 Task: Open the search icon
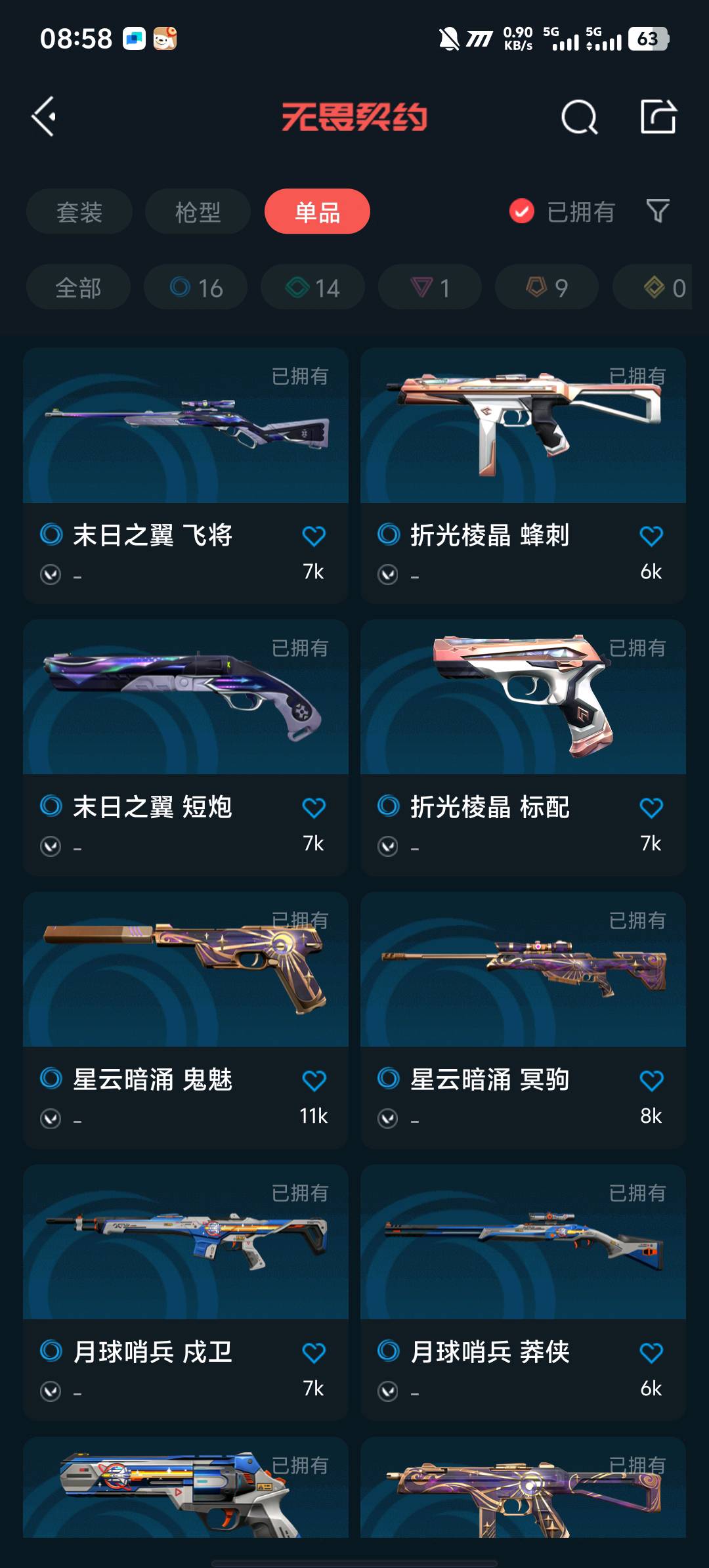pyautogui.click(x=580, y=117)
